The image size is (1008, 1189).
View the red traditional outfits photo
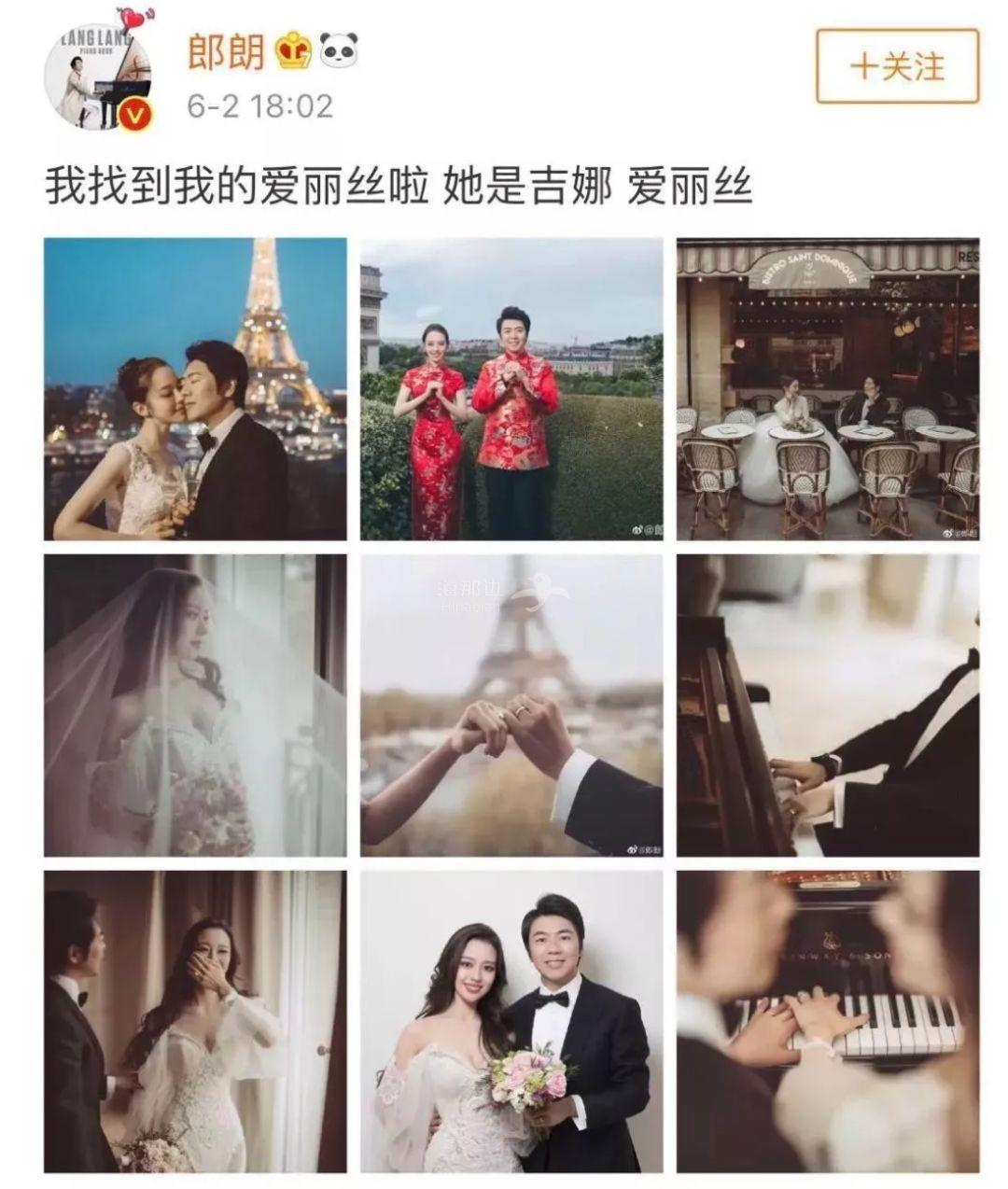coord(511,389)
